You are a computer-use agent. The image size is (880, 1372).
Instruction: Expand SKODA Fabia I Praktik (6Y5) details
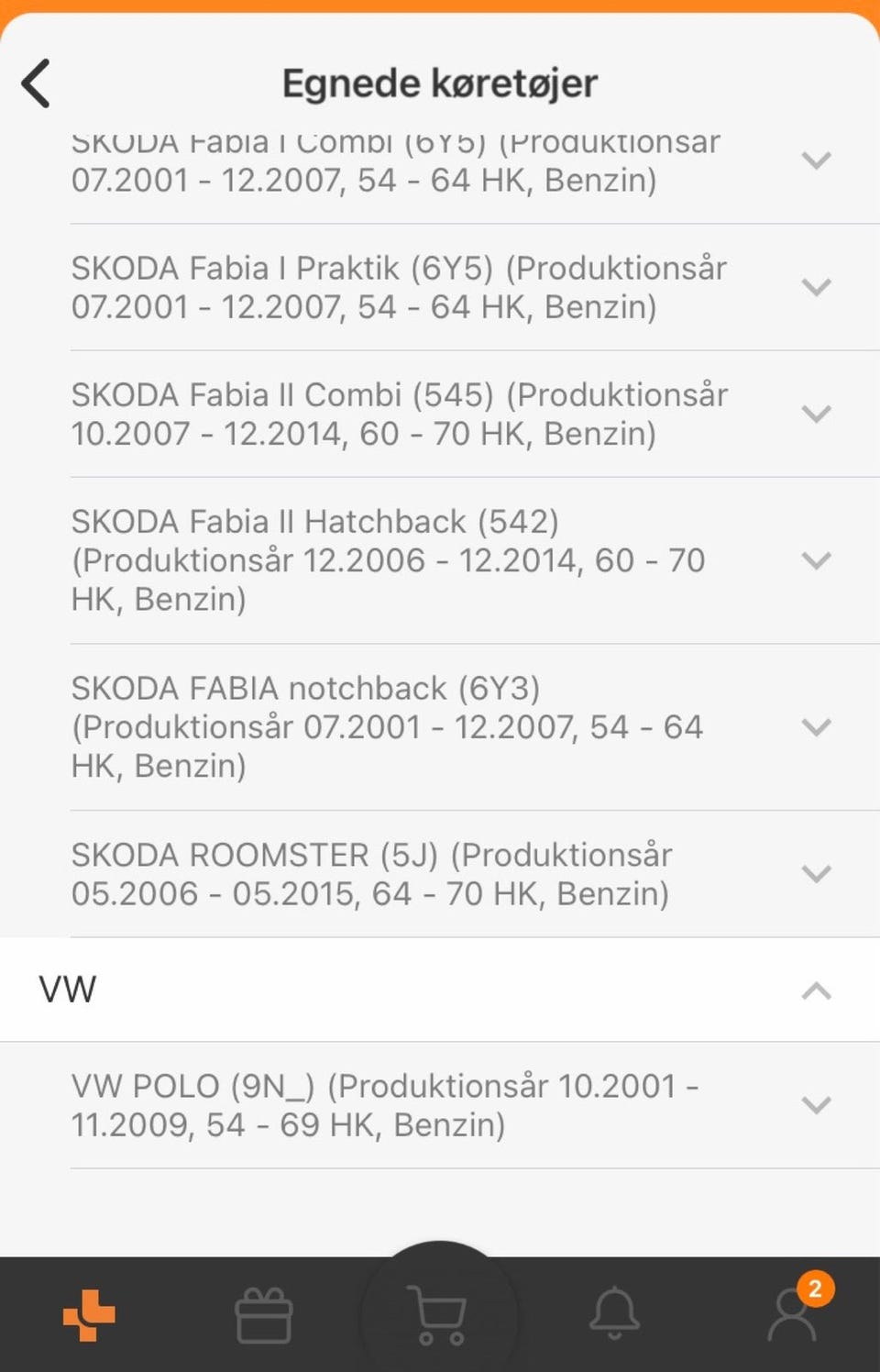815,287
